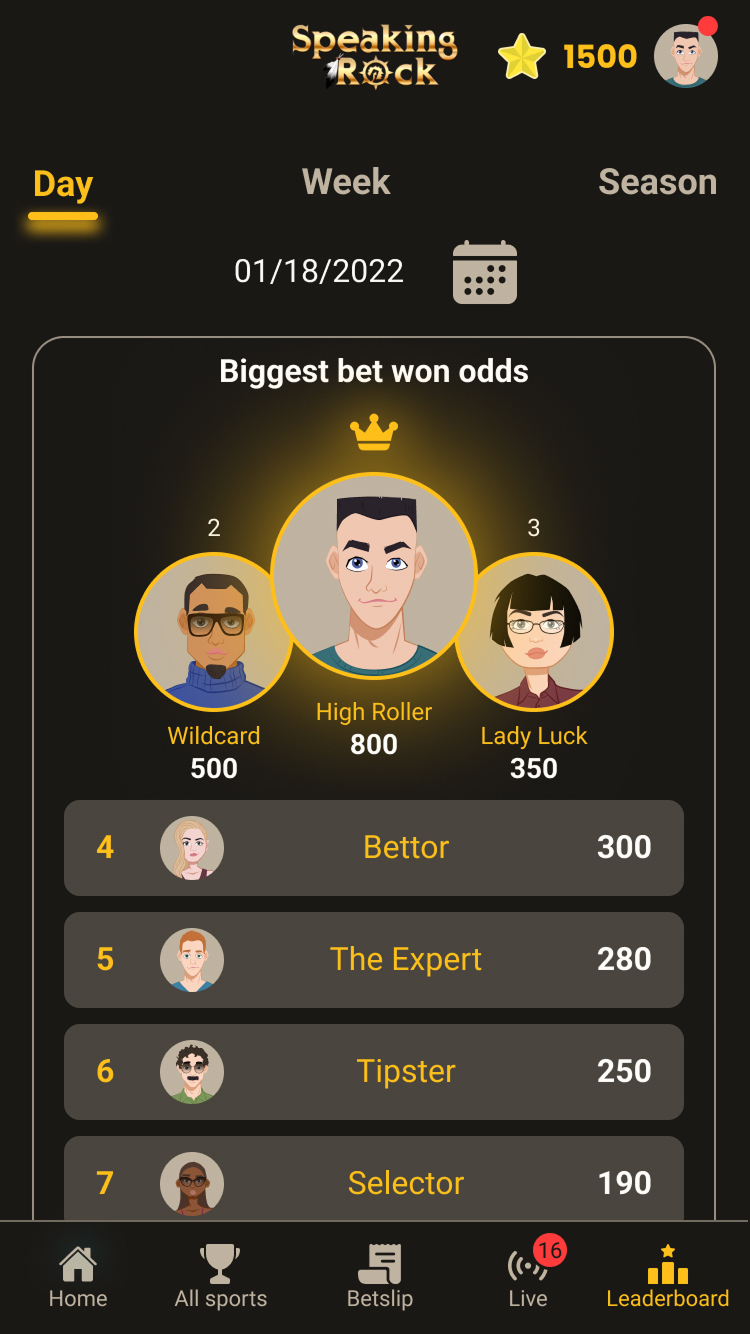
Task: Switch to the Live tab
Action: tap(528, 1277)
